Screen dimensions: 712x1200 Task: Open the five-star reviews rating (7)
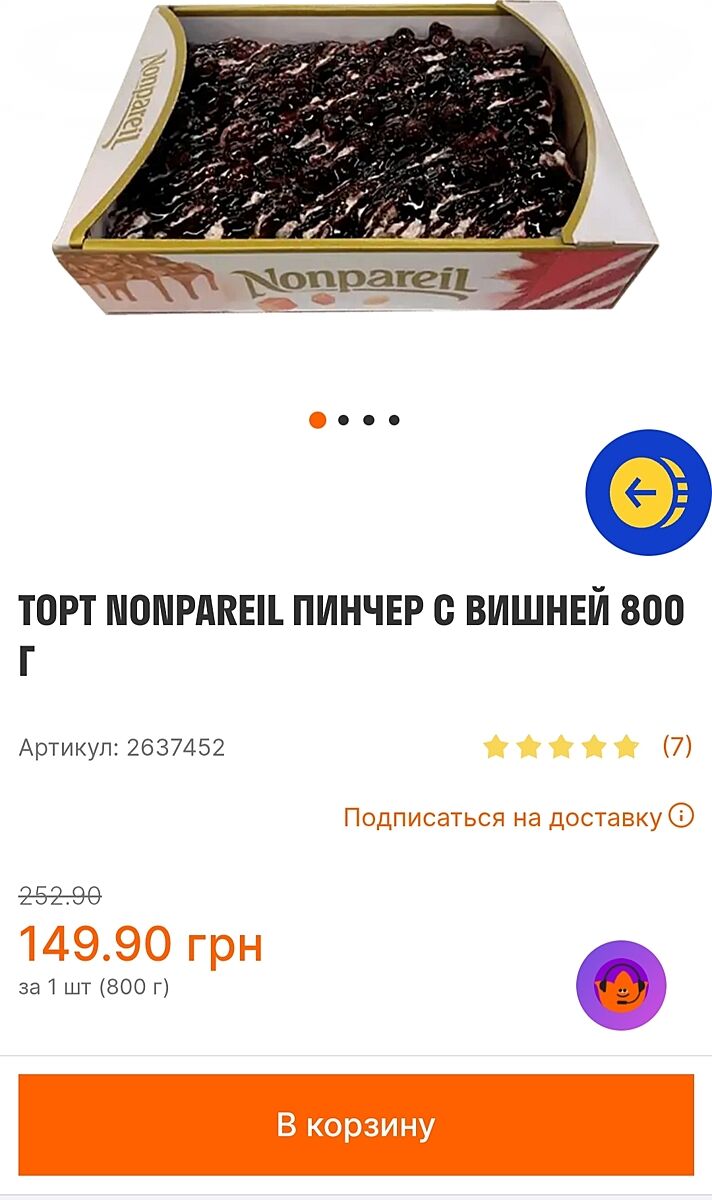click(x=587, y=746)
